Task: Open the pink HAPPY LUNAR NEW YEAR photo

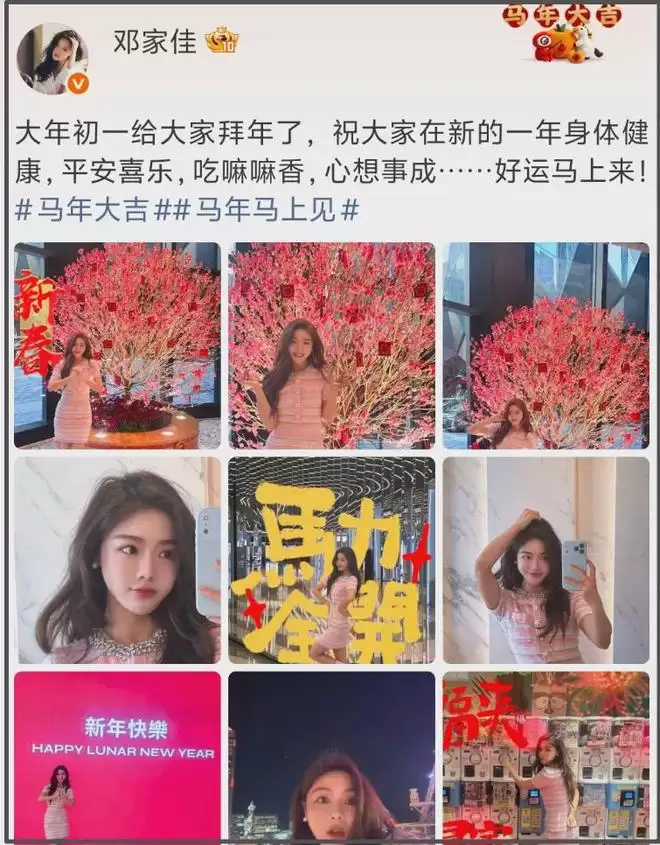Action: (117, 755)
